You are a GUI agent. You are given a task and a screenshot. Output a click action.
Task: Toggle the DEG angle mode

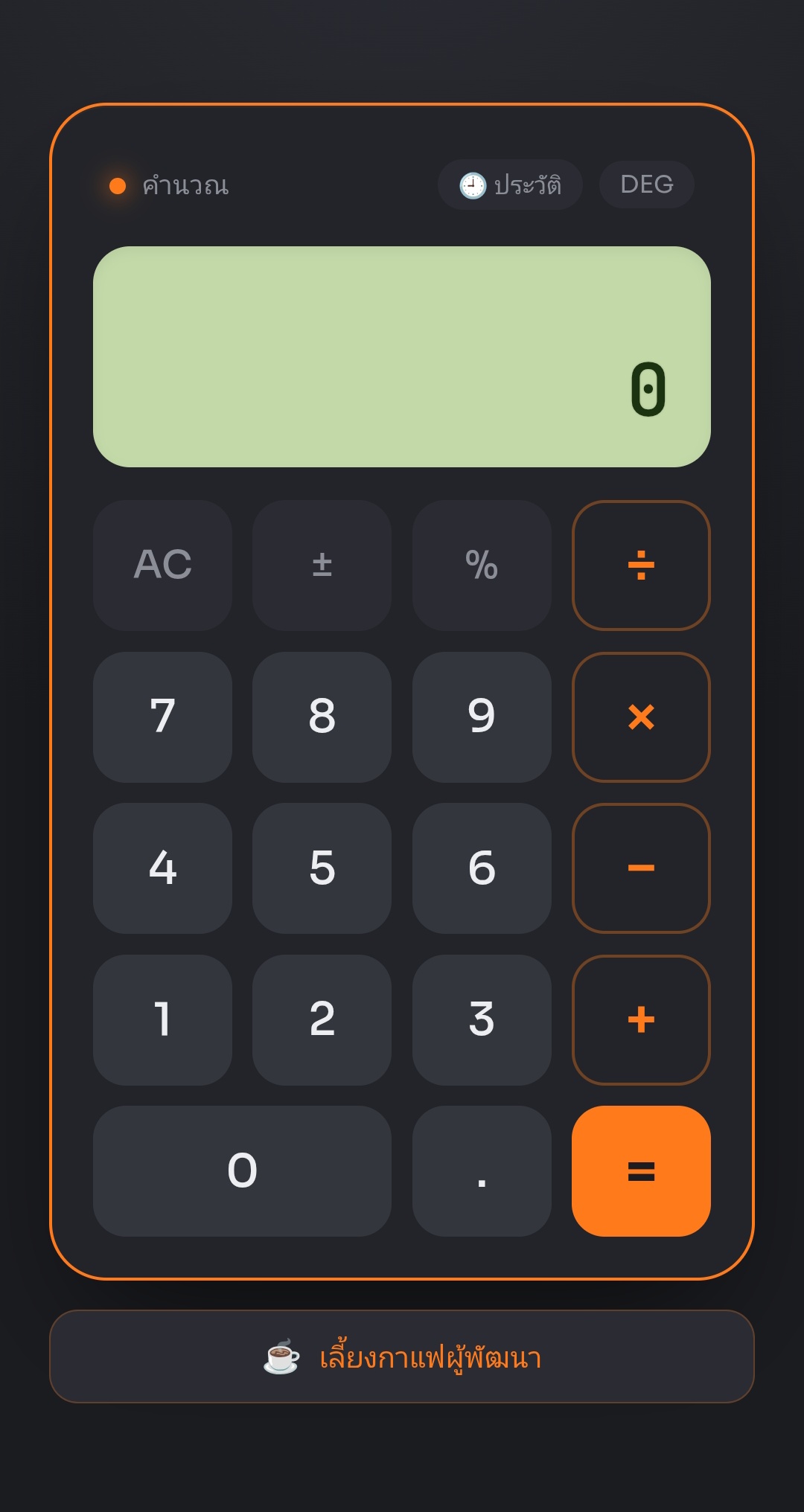pyautogui.click(x=647, y=185)
